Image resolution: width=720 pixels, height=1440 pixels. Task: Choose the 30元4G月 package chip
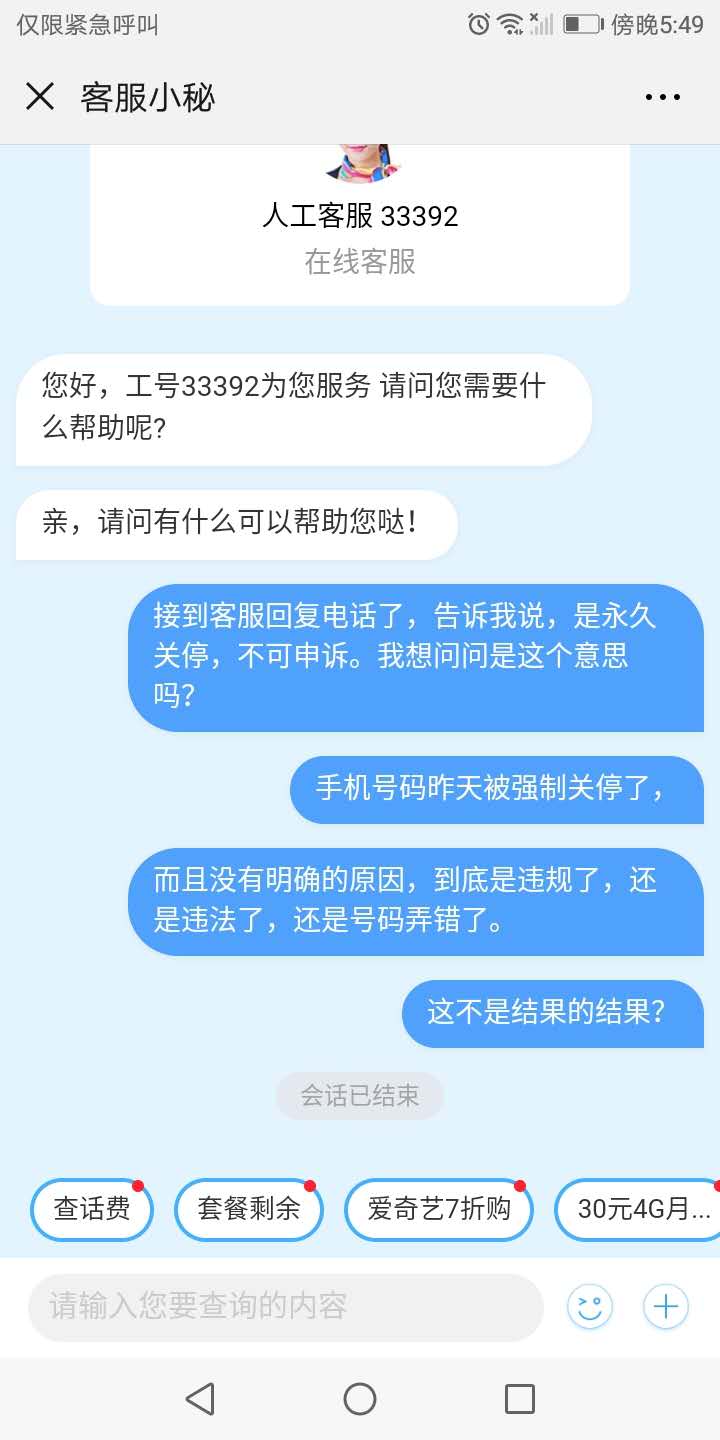pyautogui.click(x=640, y=1209)
